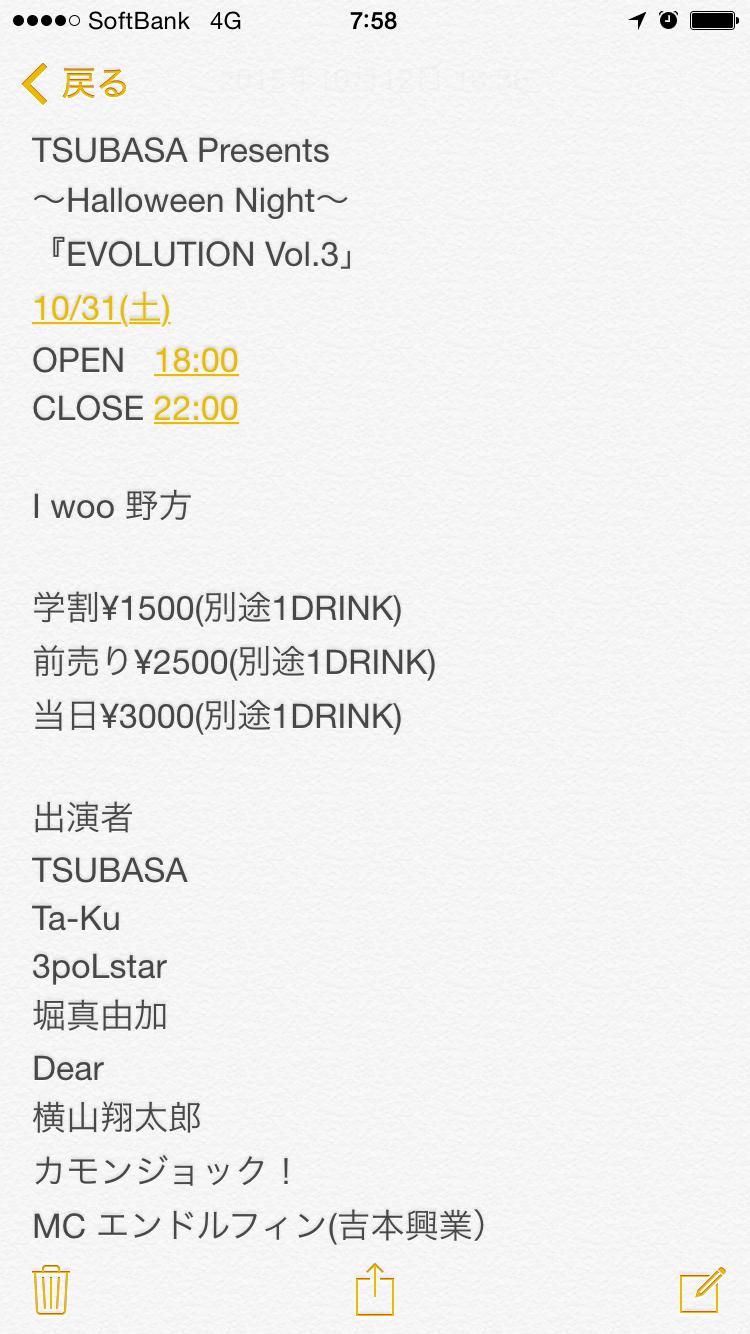This screenshot has height=1334, width=750.
Task: Tap the underlined 22:00 closing time
Action: (x=196, y=408)
